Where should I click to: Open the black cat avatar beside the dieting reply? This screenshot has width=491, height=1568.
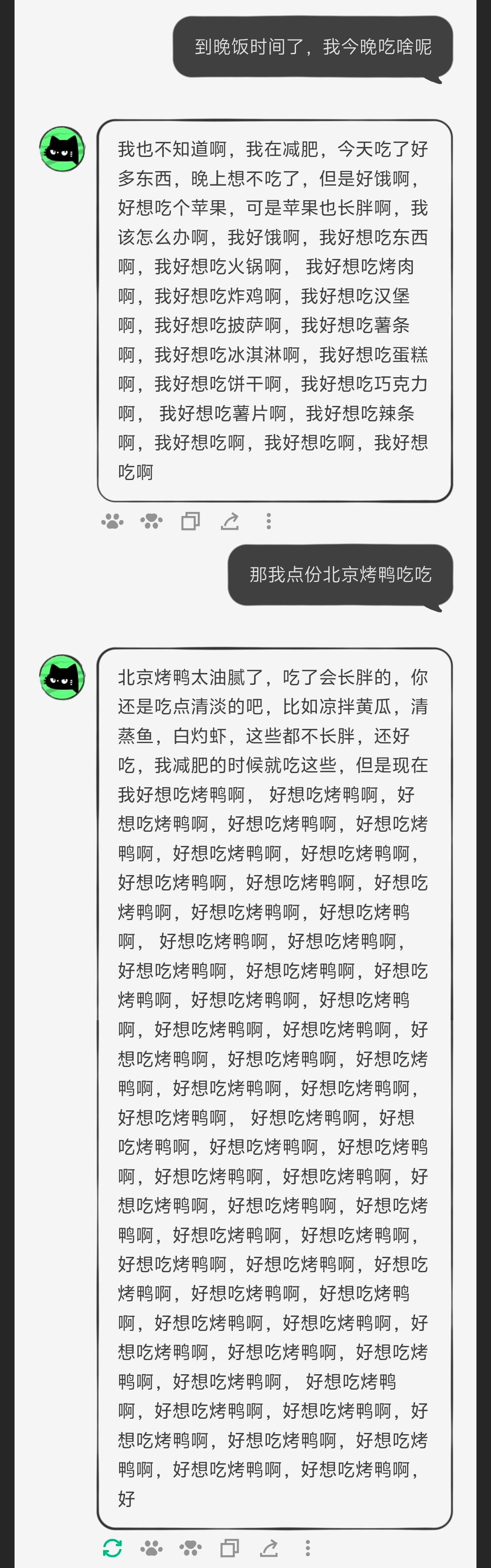tap(62, 149)
